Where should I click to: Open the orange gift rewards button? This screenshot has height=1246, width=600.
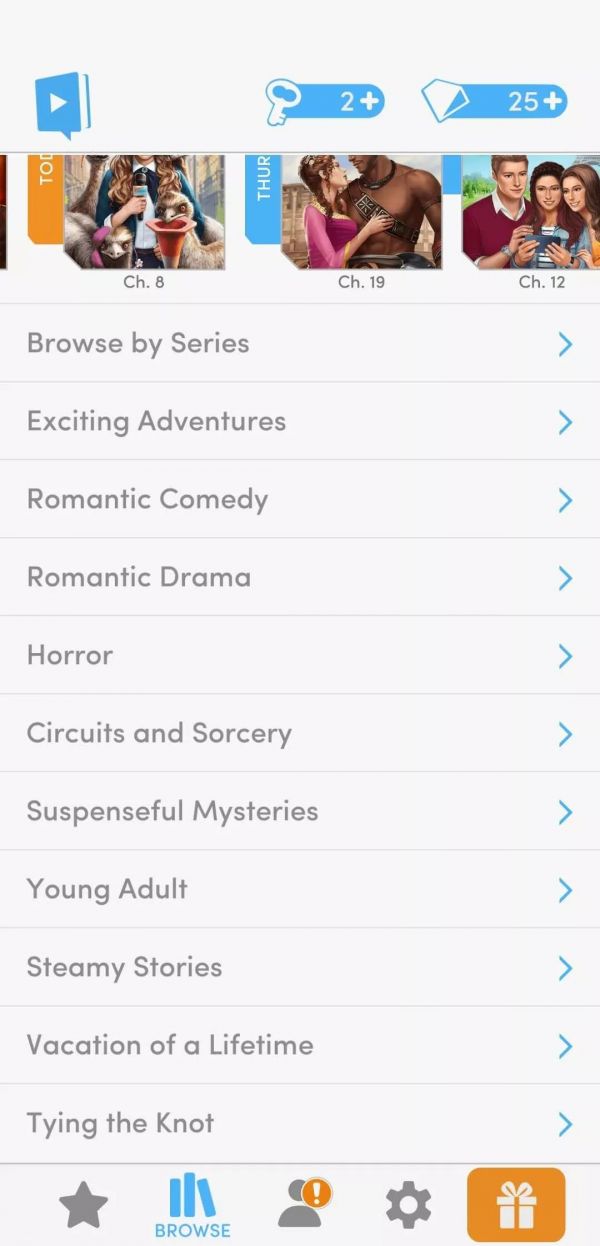[516, 1205]
